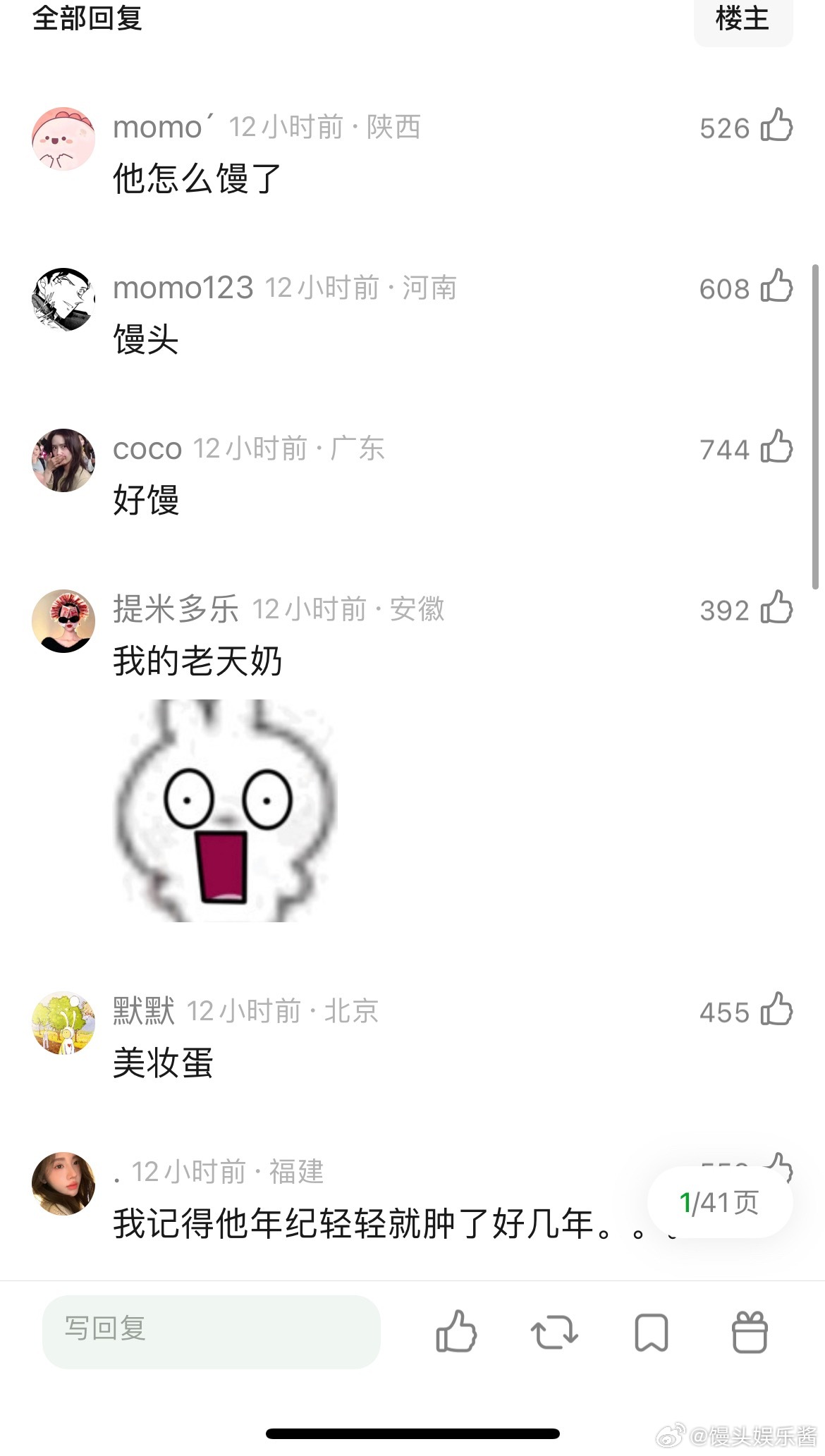Viewport: 825px width, 1456px height.
Task: Tap the bookmark icon in the bottom bar
Action: click(652, 1333)
